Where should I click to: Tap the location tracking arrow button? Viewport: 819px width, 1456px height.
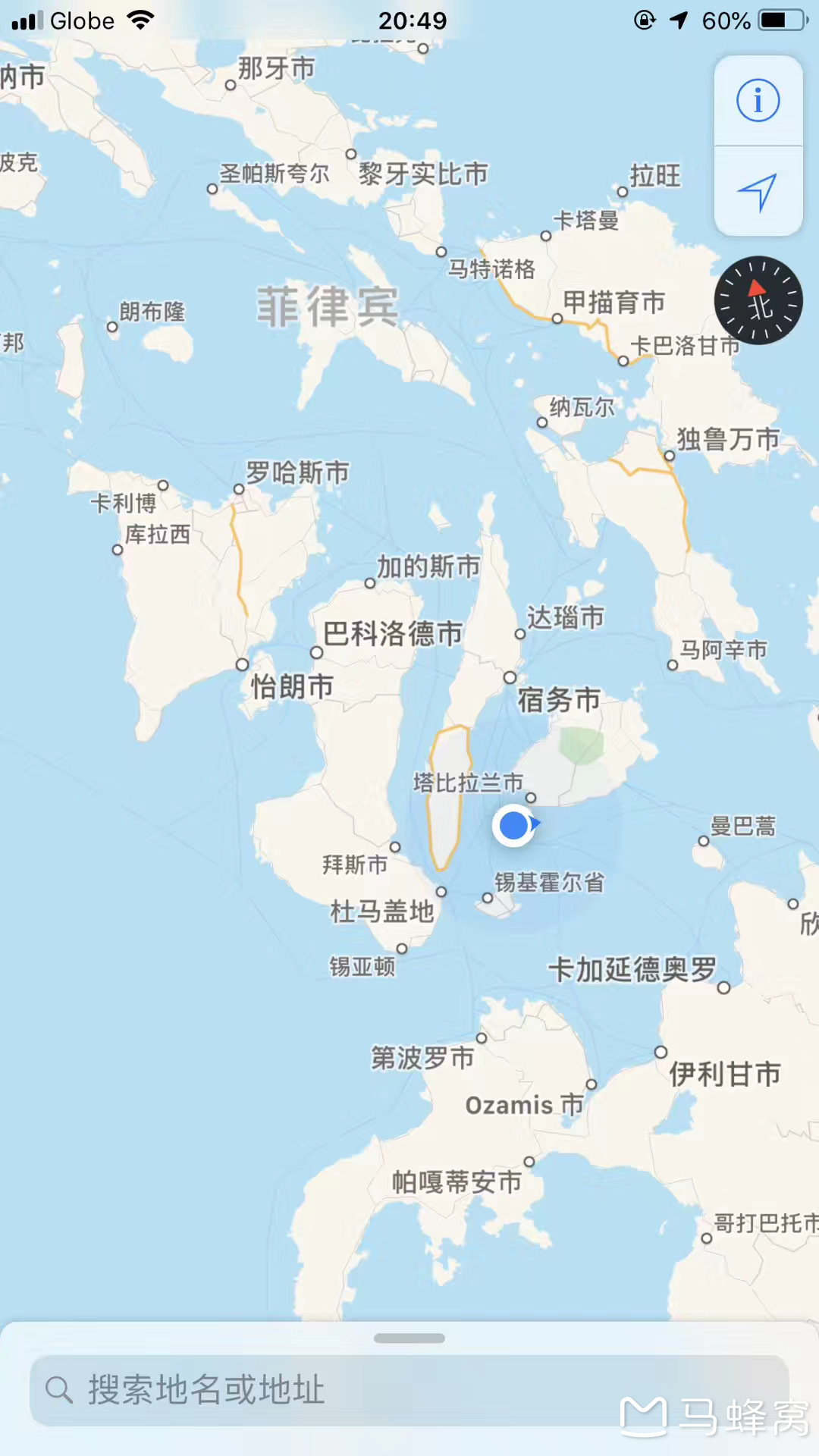click(758, 192)
